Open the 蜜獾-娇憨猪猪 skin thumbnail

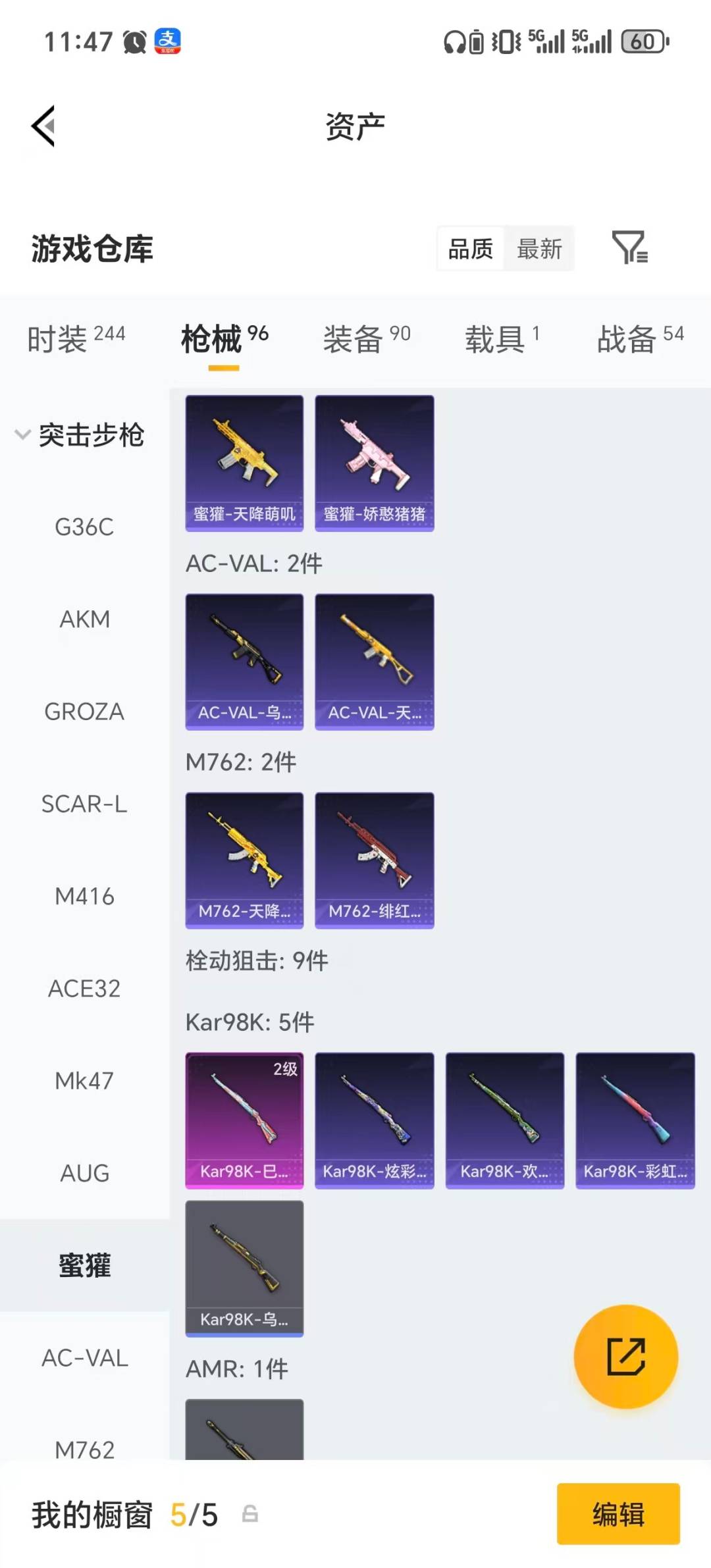(x=374, y=461)
